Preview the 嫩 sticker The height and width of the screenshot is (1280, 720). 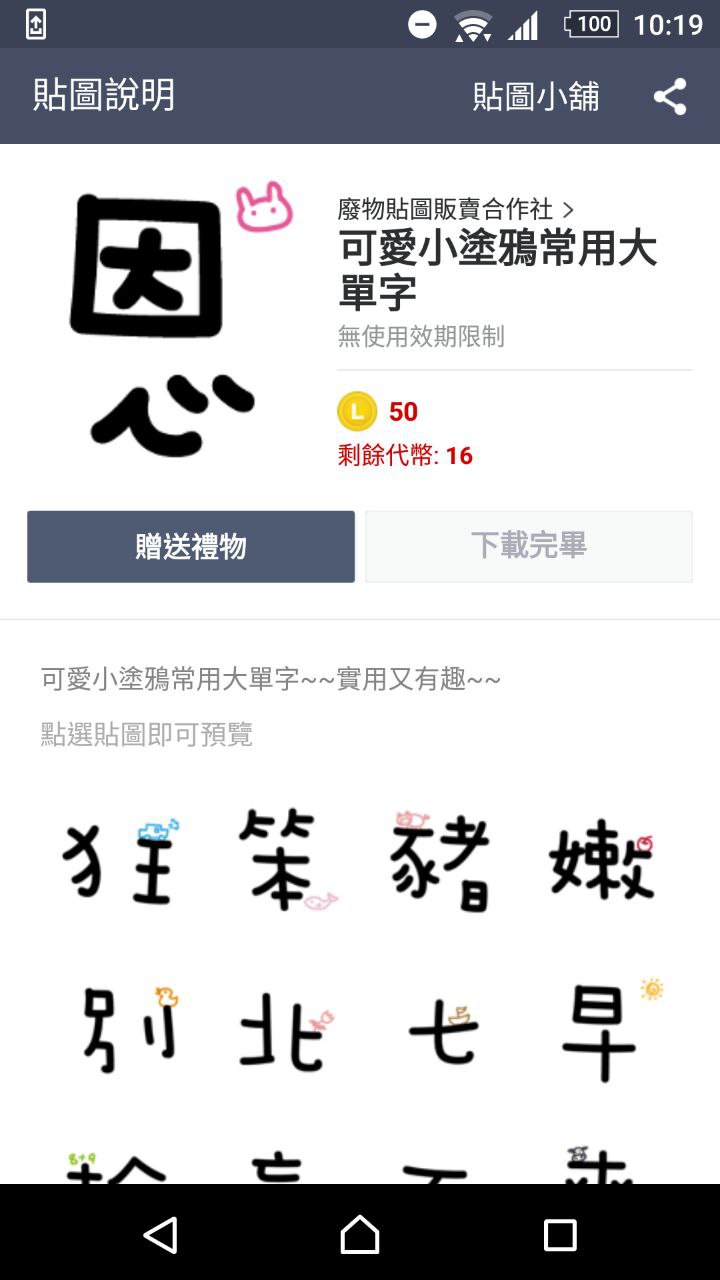click(x=602, y=860)
